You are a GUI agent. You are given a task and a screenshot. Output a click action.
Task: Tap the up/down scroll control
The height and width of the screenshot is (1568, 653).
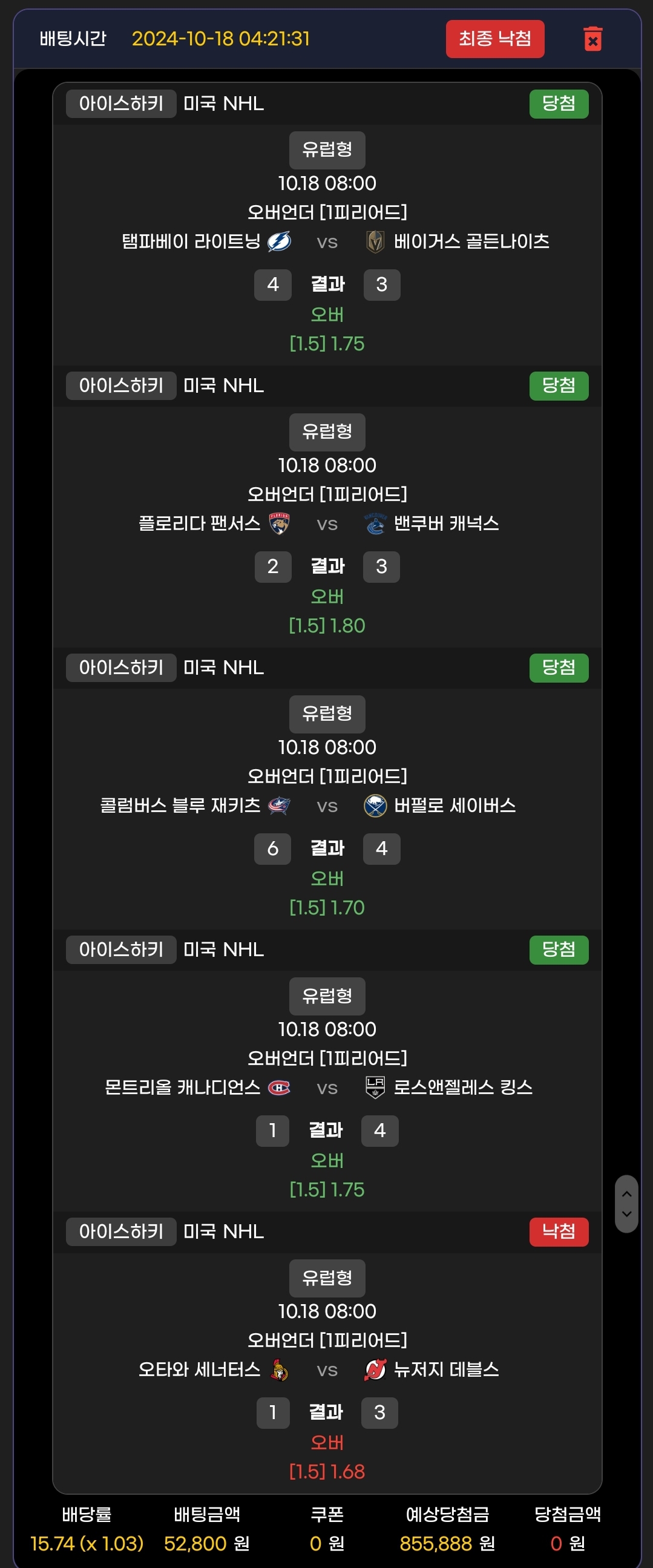pos(626,1204)
